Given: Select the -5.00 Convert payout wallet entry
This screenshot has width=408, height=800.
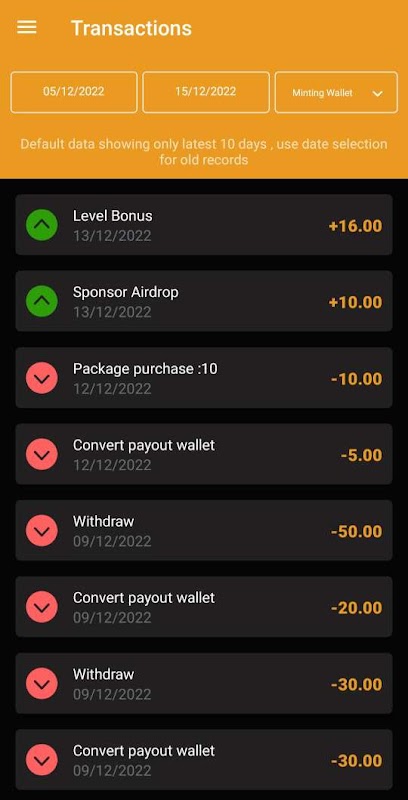Looking at the screenshot, I should (x=204, y=454).
